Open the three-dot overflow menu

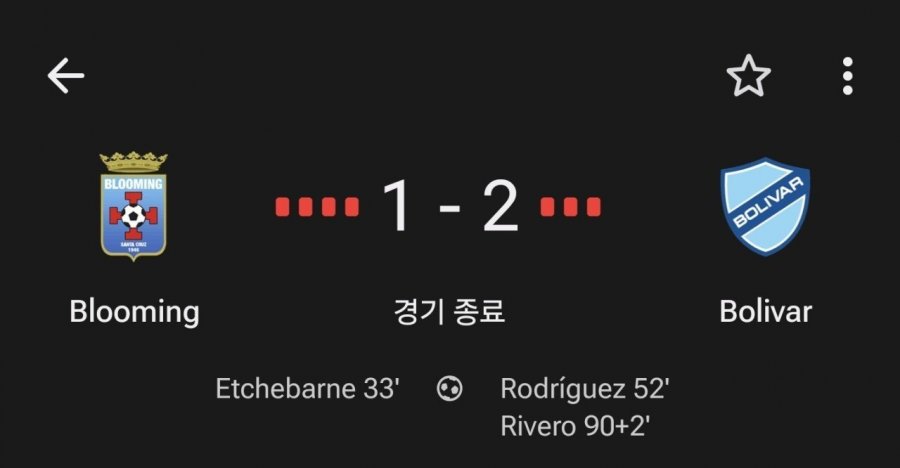point(847,76)
